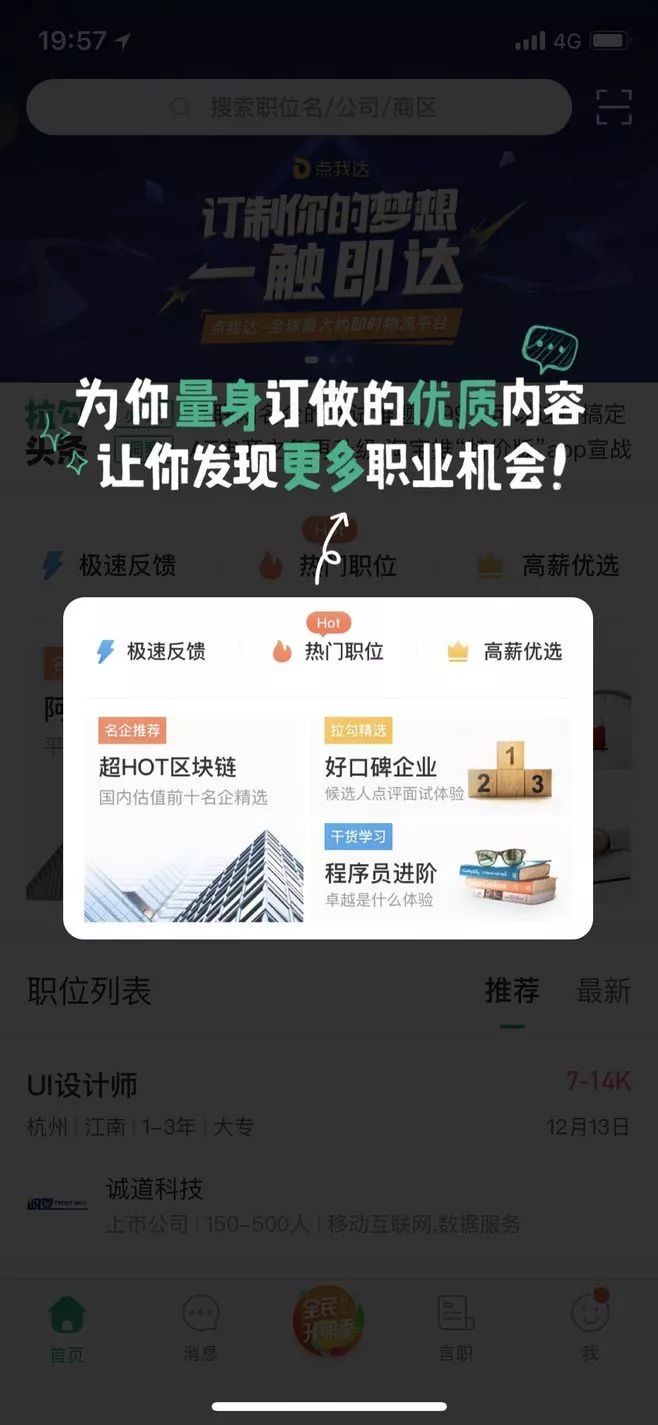Open 高薪优选 in the highlighted white card
The height and width of the screenshot is (1425, 658).
pyautogui.click(x=504, y=652)
